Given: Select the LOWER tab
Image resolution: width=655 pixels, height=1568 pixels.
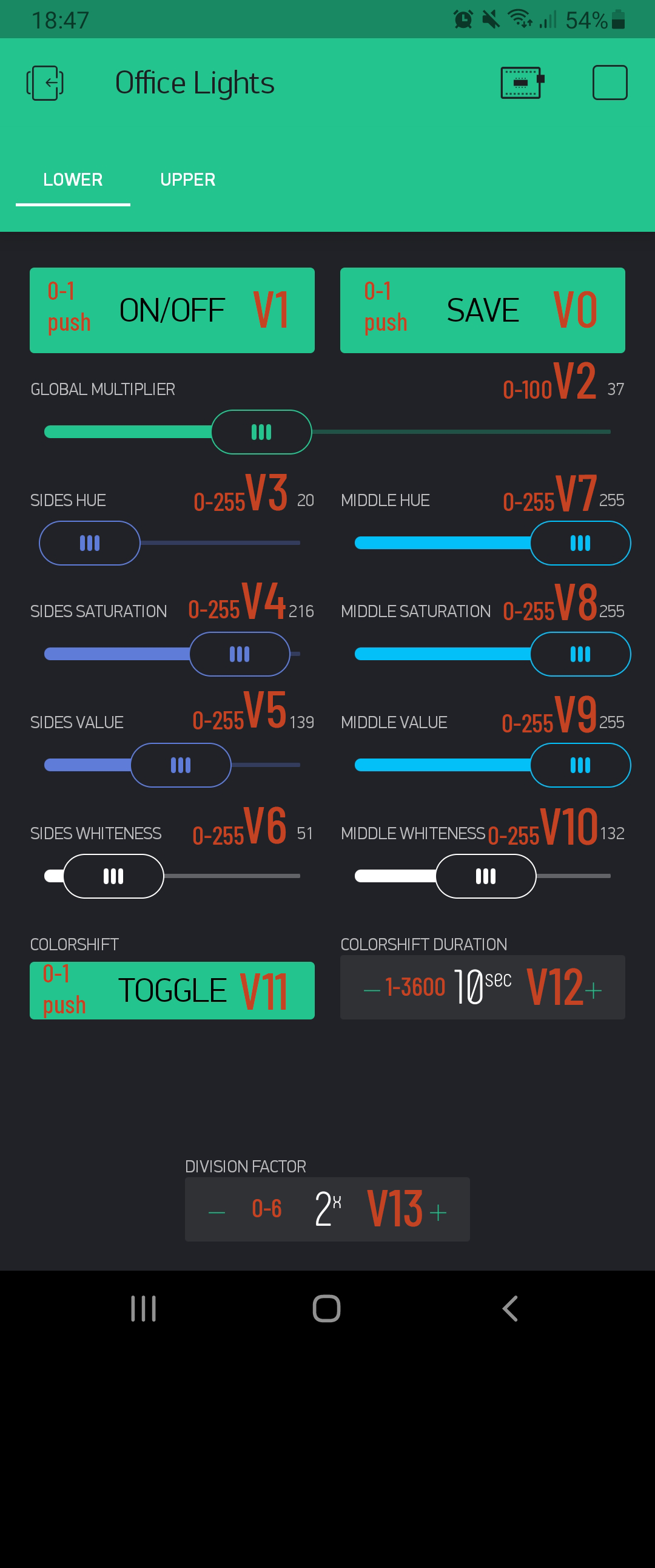Looking at the screenshot, I should [x=72, y=180].
